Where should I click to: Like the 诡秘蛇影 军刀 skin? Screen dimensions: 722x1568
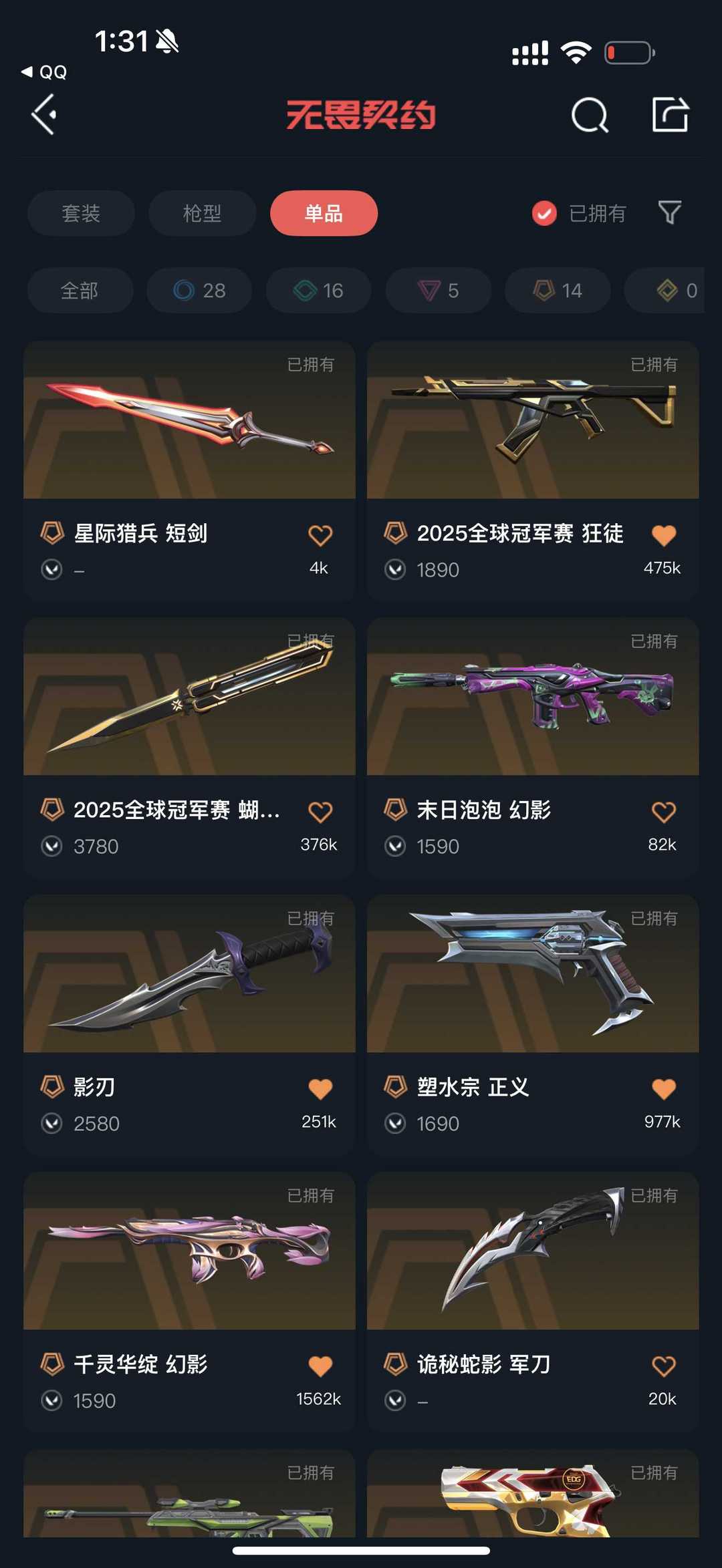coord(663,1366)
